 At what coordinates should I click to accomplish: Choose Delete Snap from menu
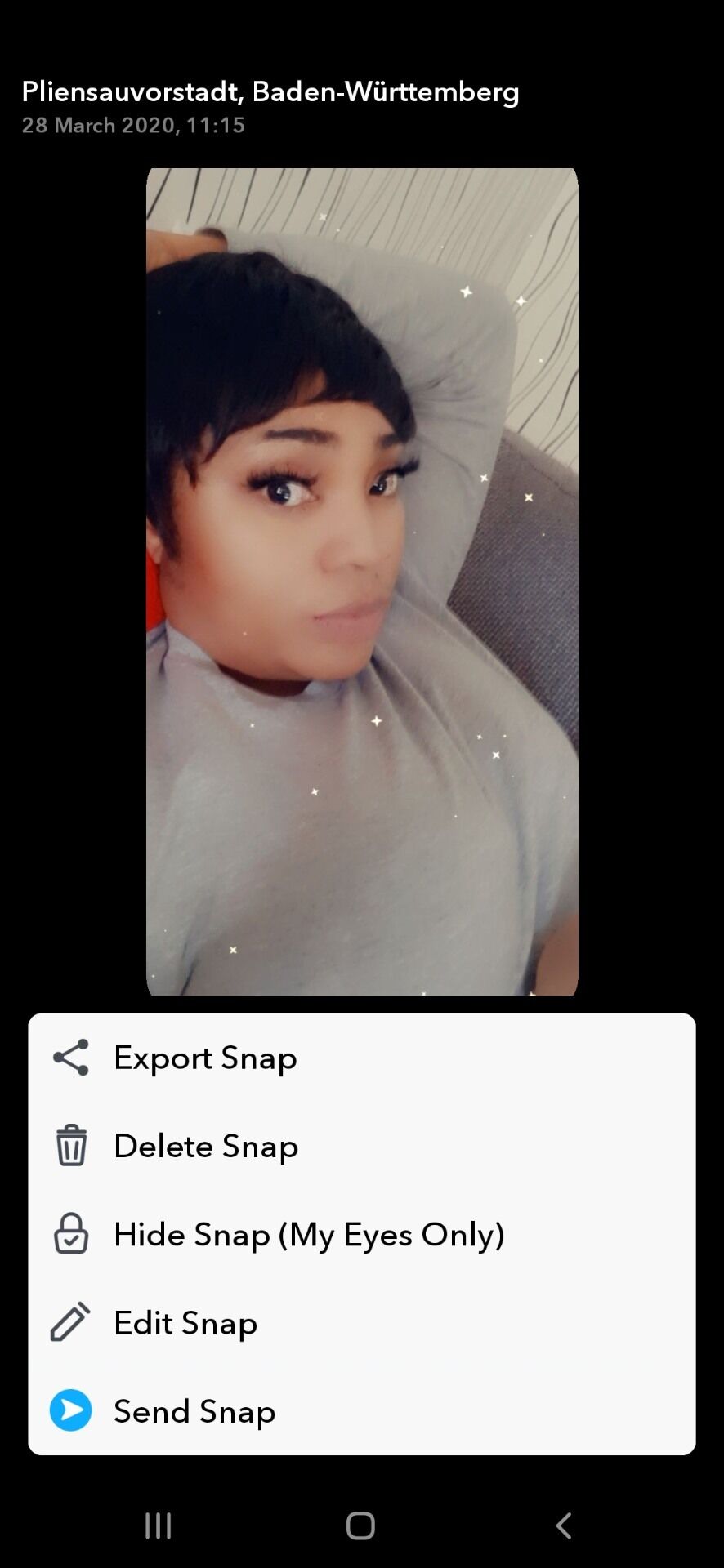click(206, 1146)
